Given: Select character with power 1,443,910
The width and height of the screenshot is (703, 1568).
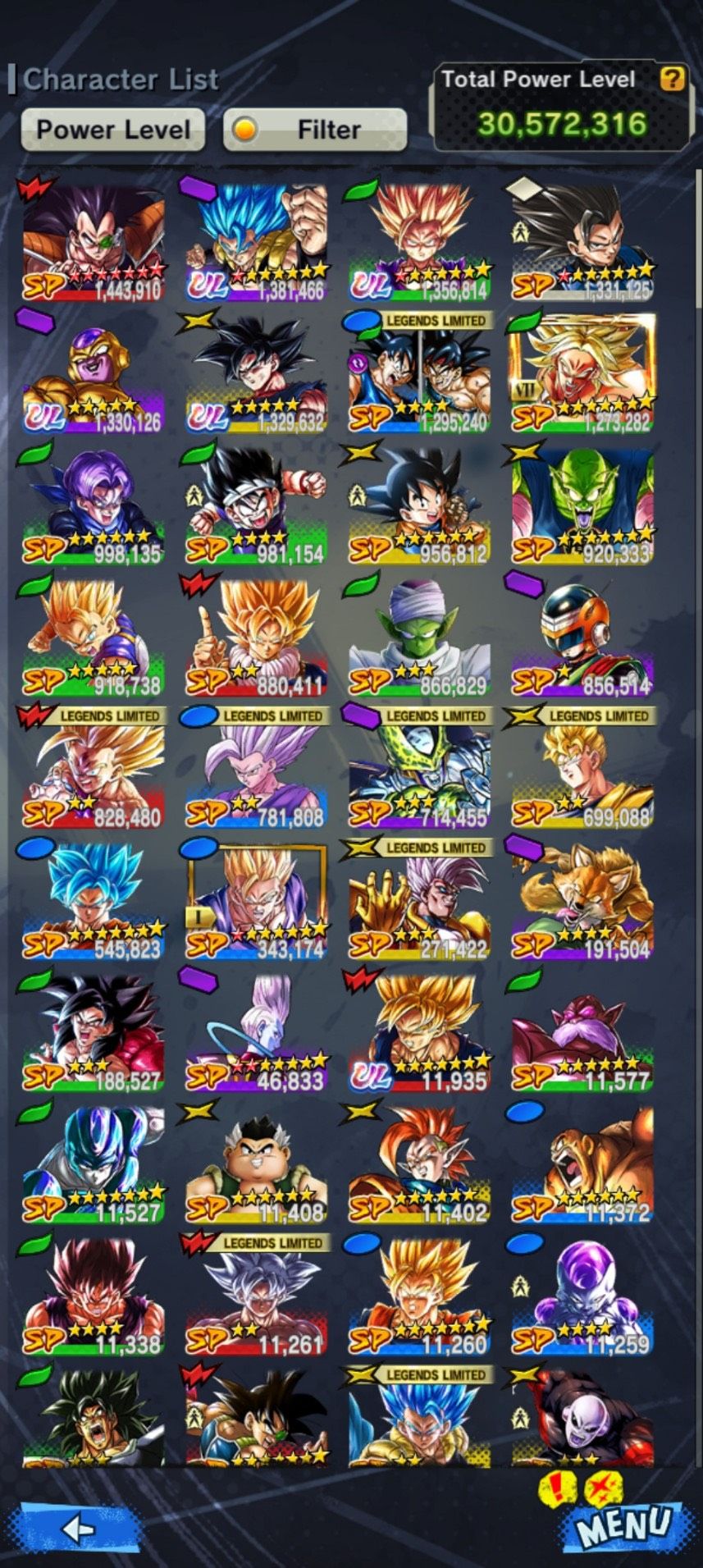Looking at the screenshot, I should (x=93, y=242).
